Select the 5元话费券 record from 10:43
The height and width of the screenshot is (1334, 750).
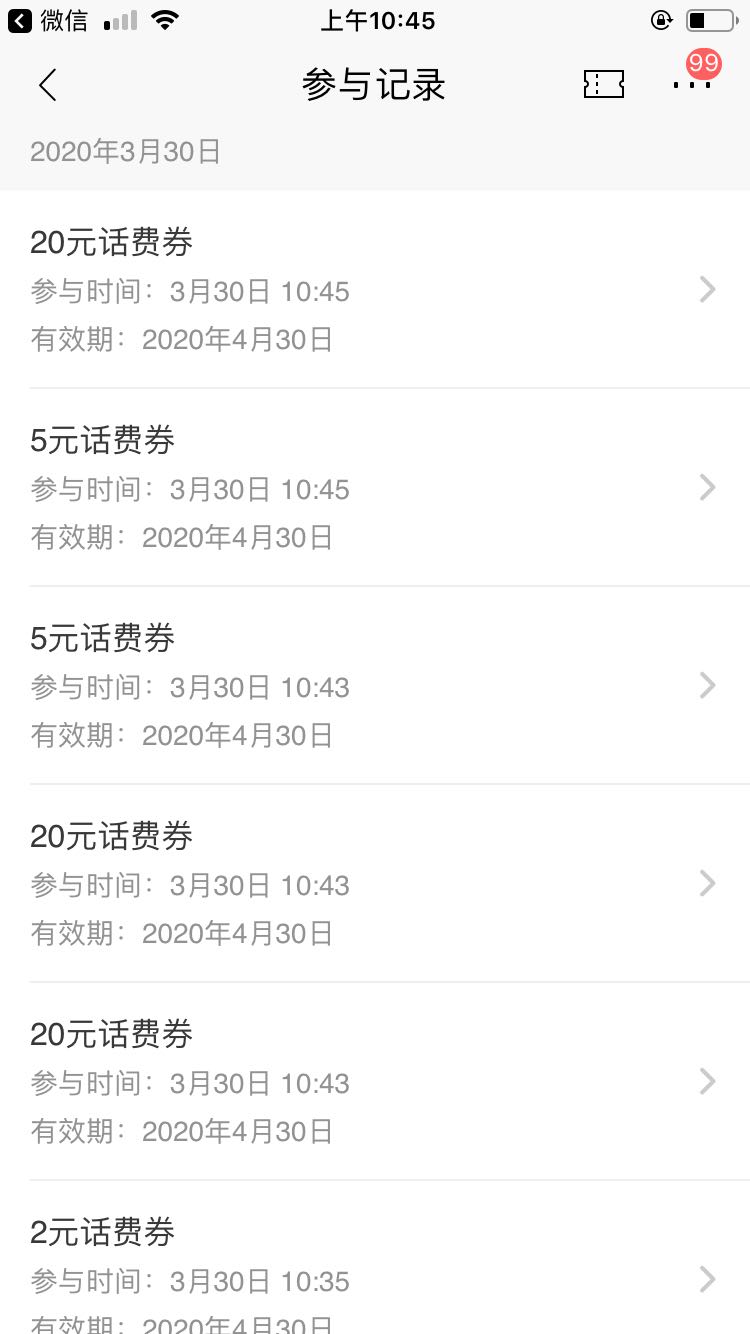tap(375, 686)
